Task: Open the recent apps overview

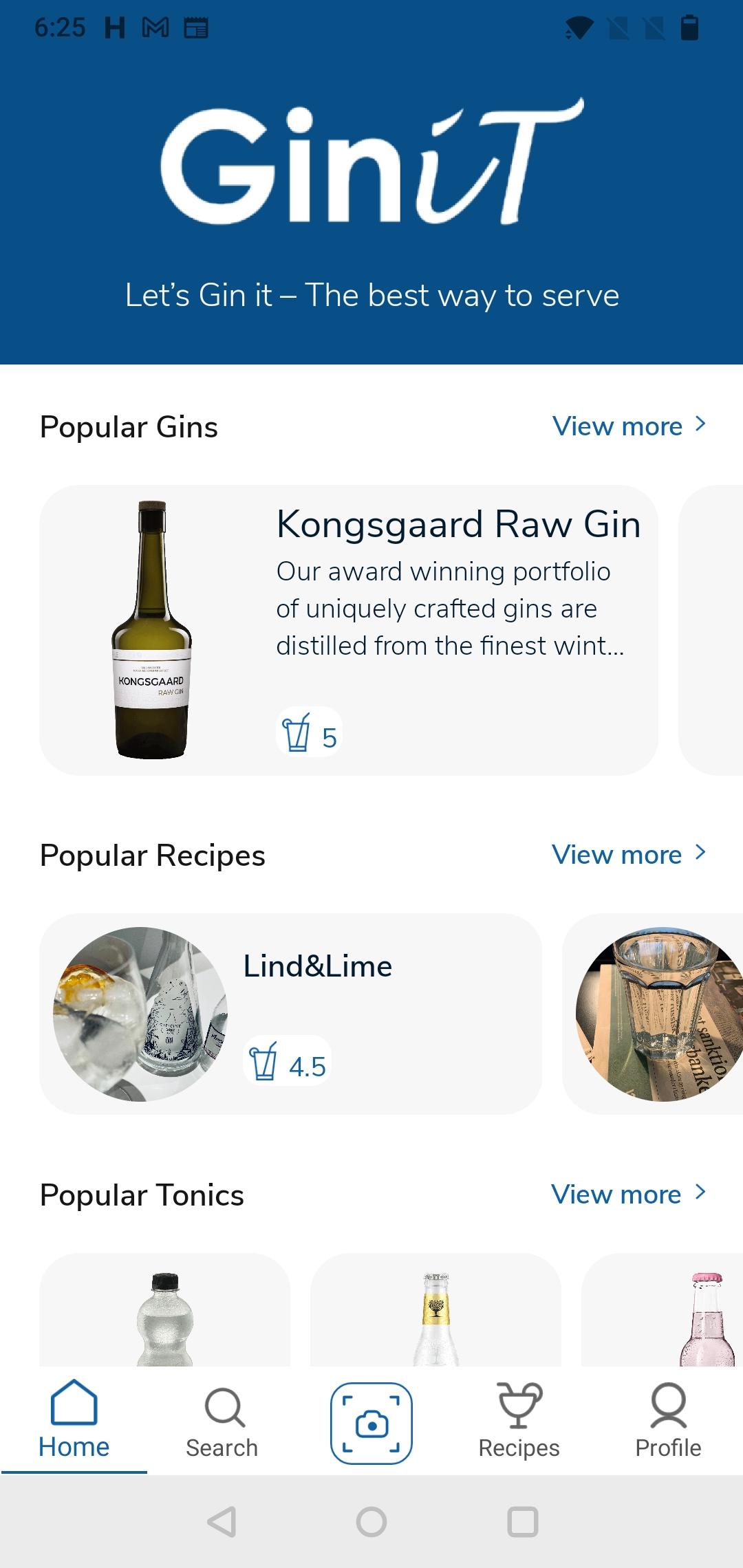Action: (x=523, y=1522)
